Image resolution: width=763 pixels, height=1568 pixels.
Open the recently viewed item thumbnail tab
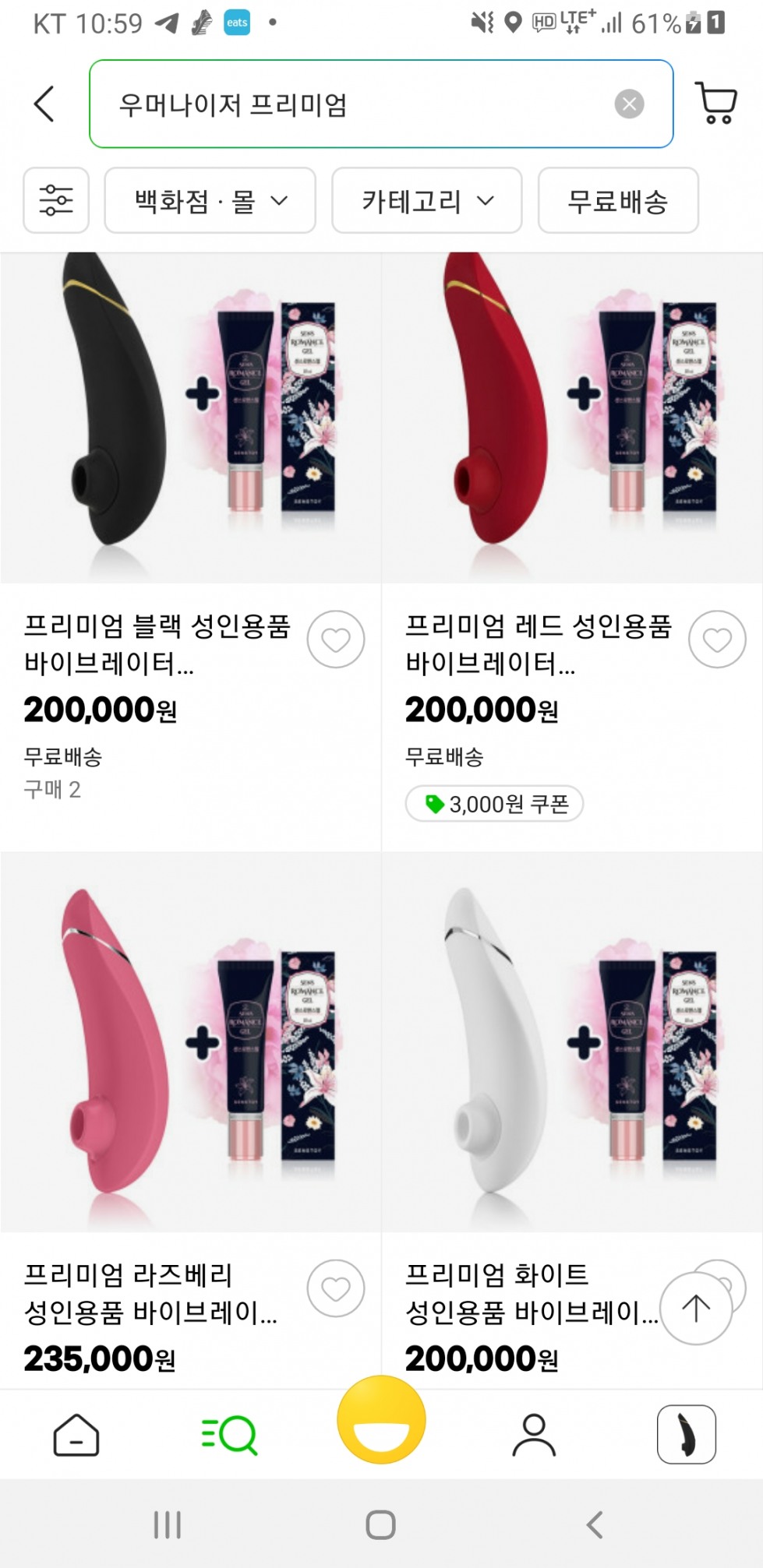(x=687, y=1434)
